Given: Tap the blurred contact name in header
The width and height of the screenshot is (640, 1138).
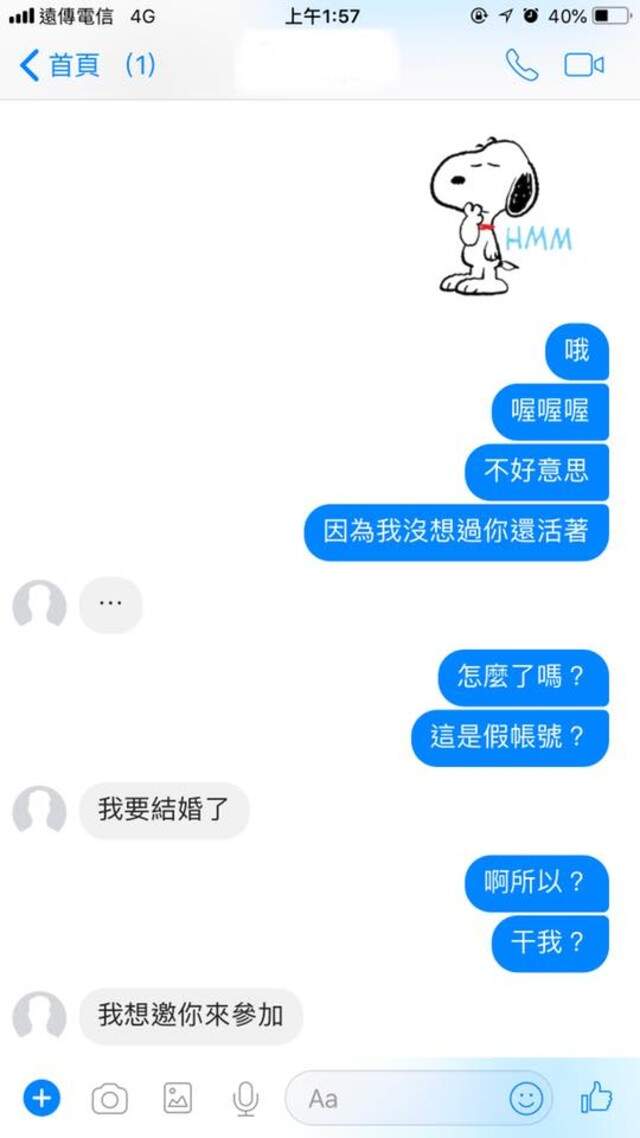Looking at the screenshot, I should 316,62.
